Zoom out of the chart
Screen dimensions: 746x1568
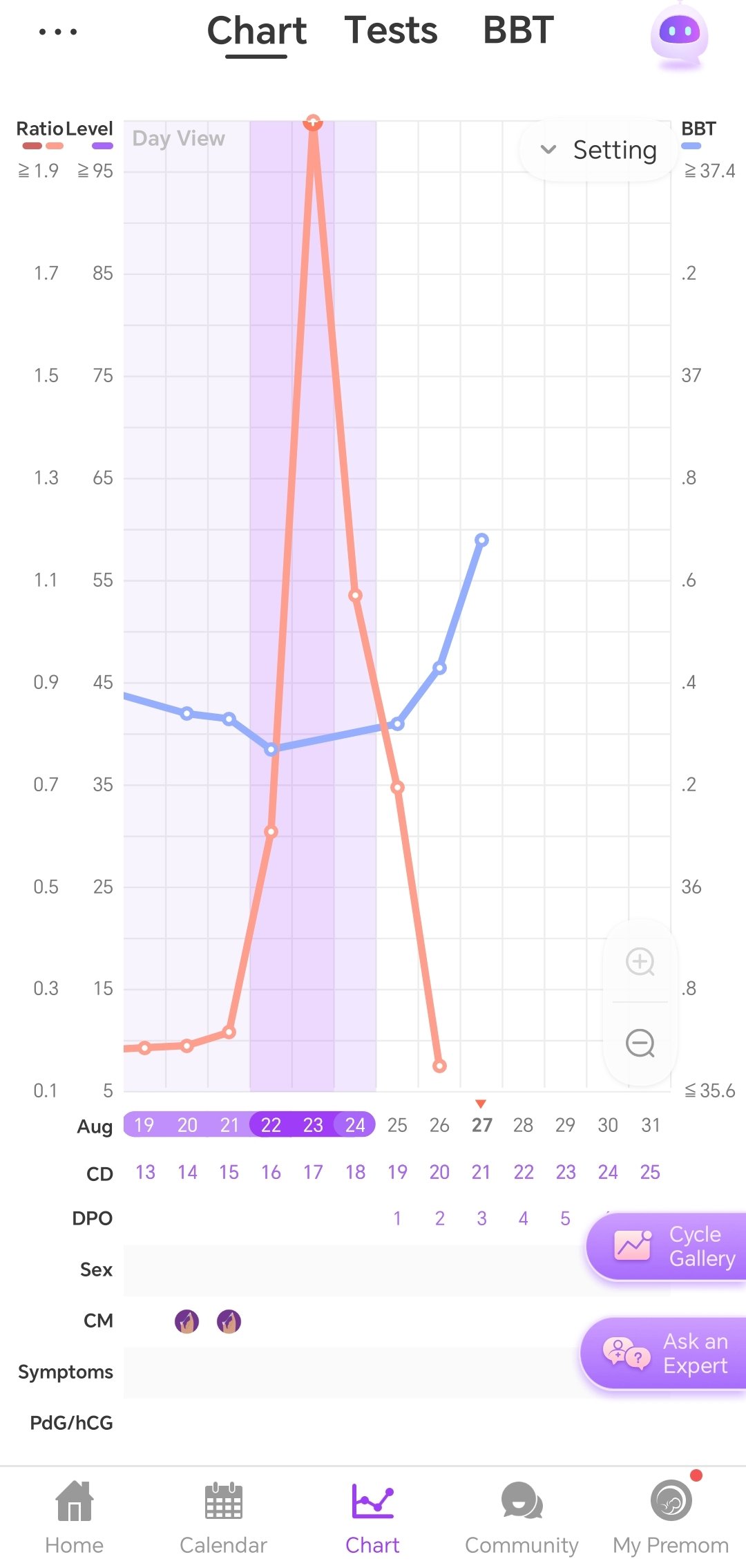coord(640,1043)
